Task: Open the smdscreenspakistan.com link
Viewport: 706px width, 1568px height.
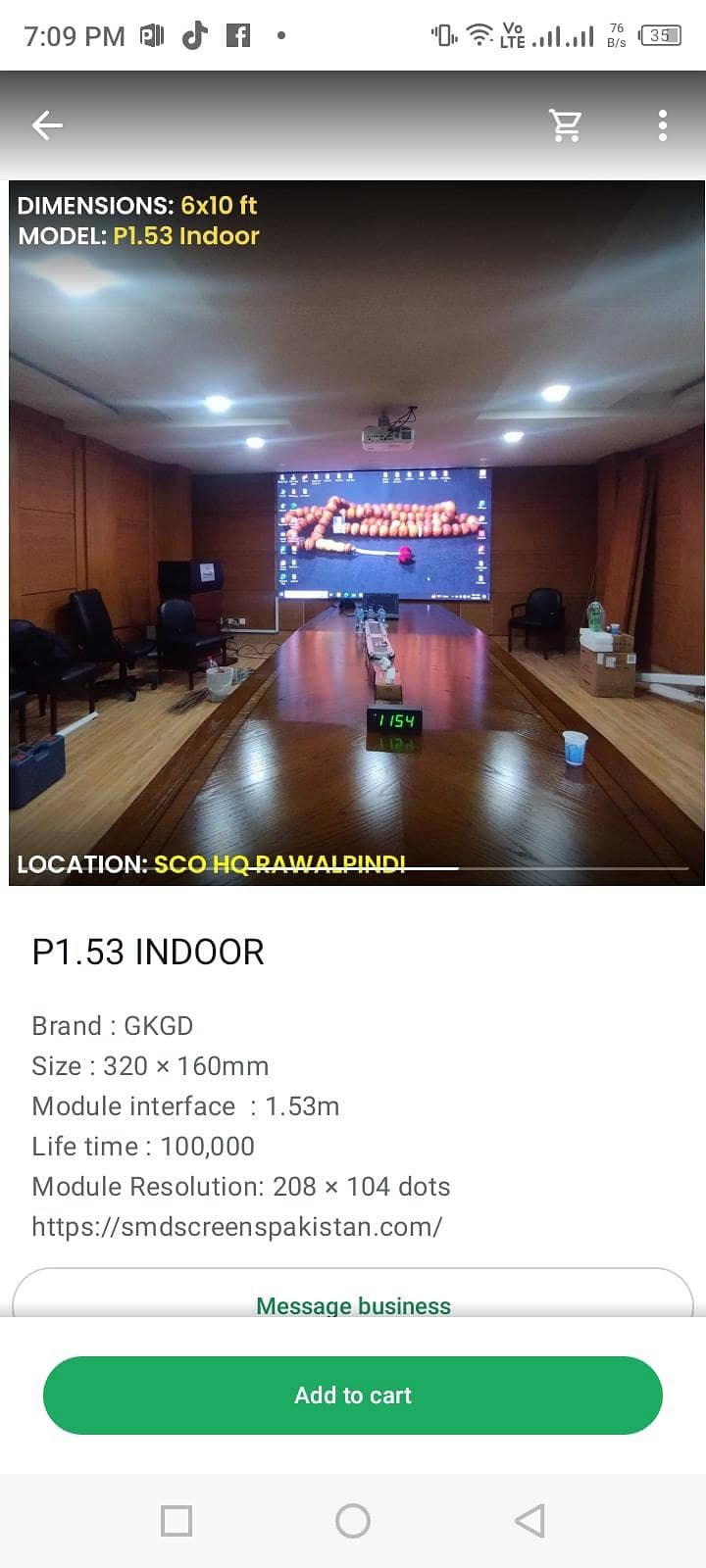Action: point(237,1226)
